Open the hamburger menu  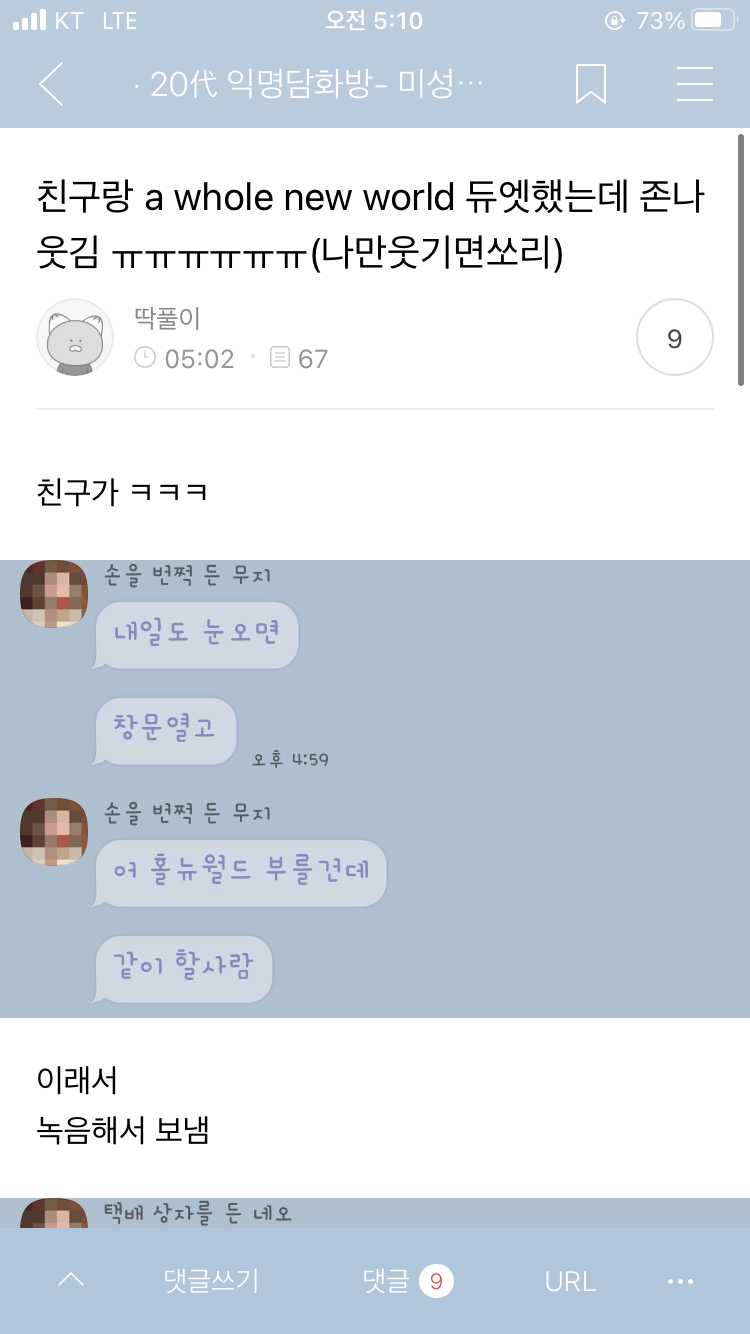694,84
